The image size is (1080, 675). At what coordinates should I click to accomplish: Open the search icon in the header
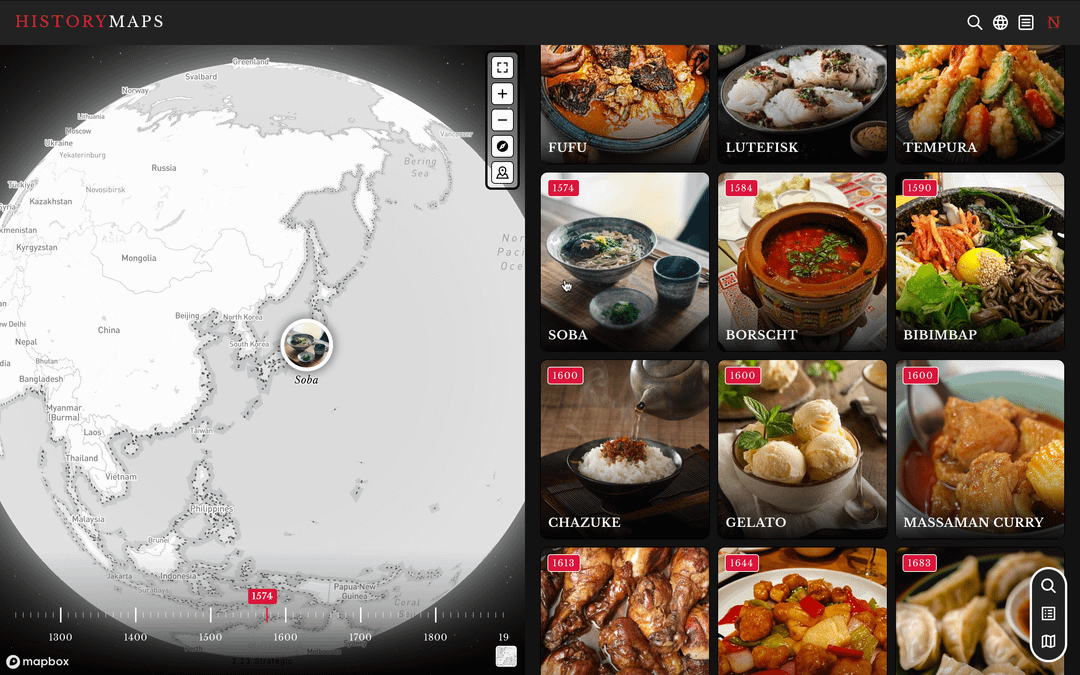pyautogui.click(x=974, y=22)
